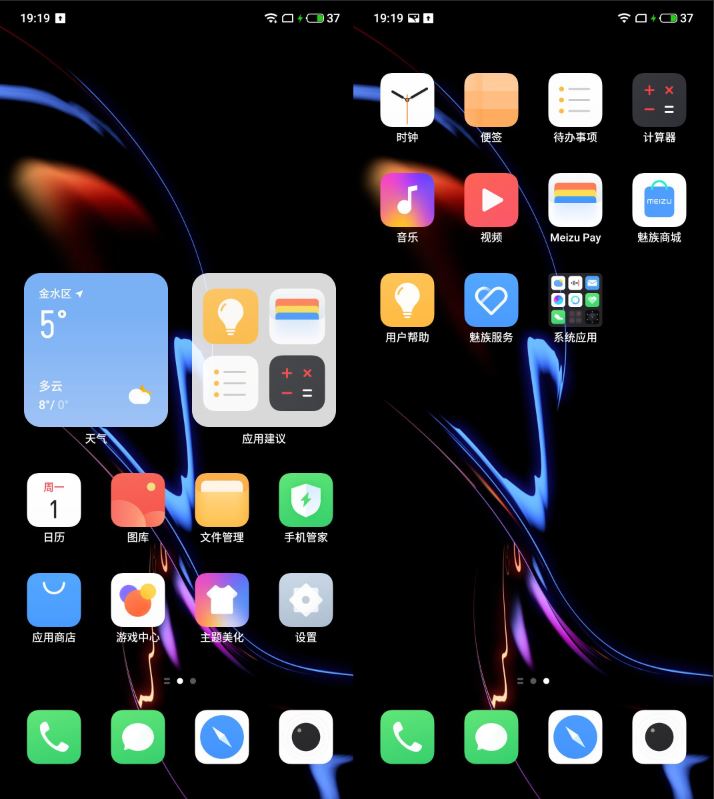714x799 pixels.
Task: Launch the 时钟 clock app
Action: pos(407,100)
